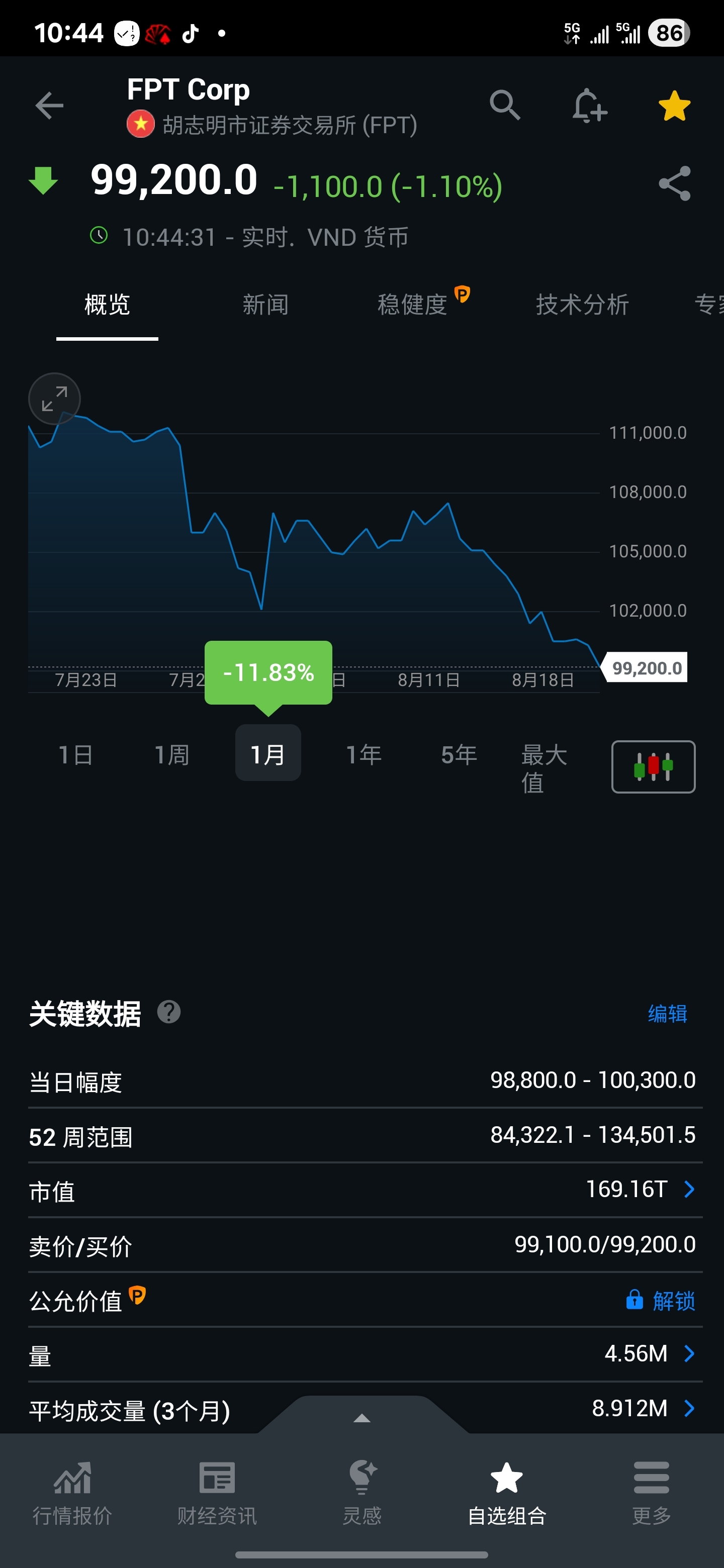
Task: Open the 稳健度 tab
Action: (412, 305)
